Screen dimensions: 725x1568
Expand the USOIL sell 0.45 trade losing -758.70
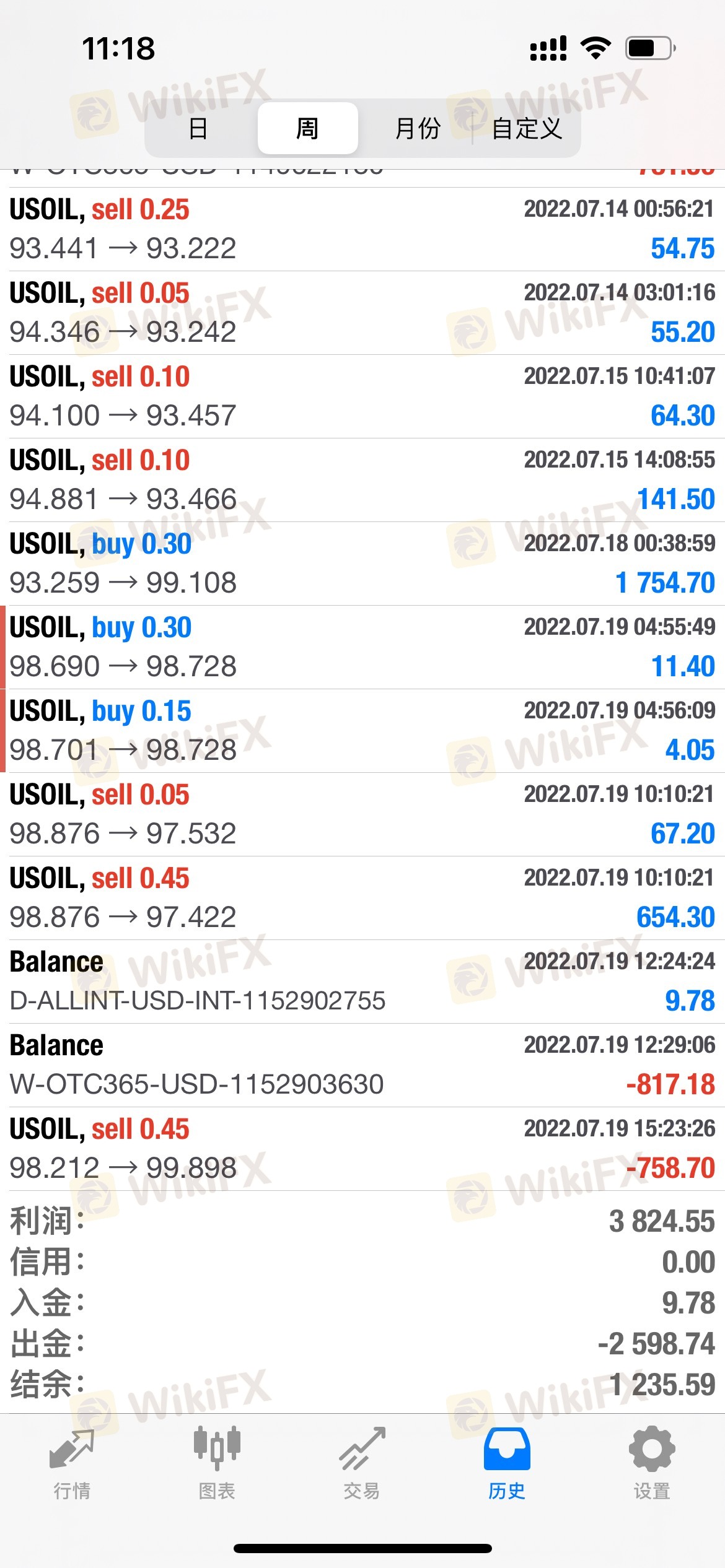click(x=362, y=1149)
